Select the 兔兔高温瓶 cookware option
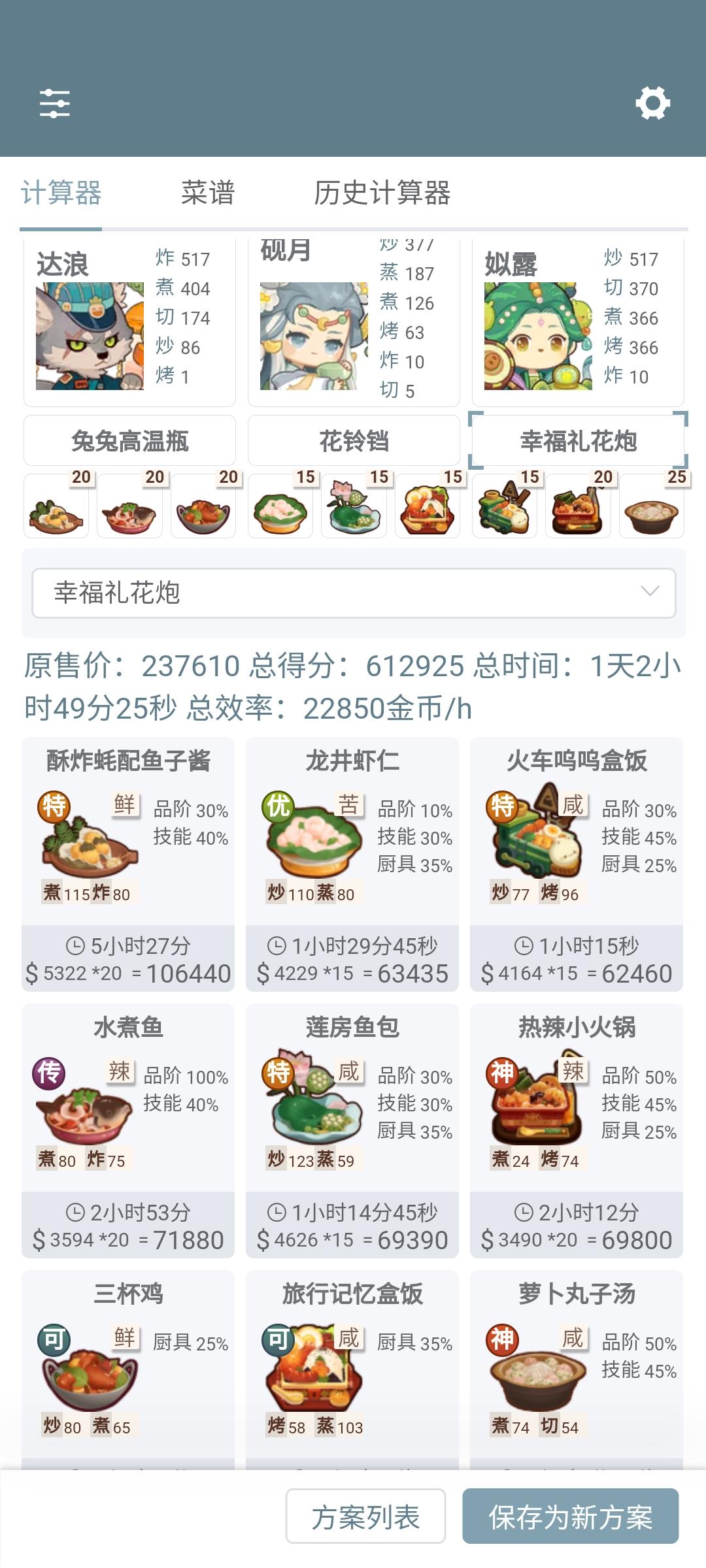This screenshot has height=1568, width=706. [129, 440]
